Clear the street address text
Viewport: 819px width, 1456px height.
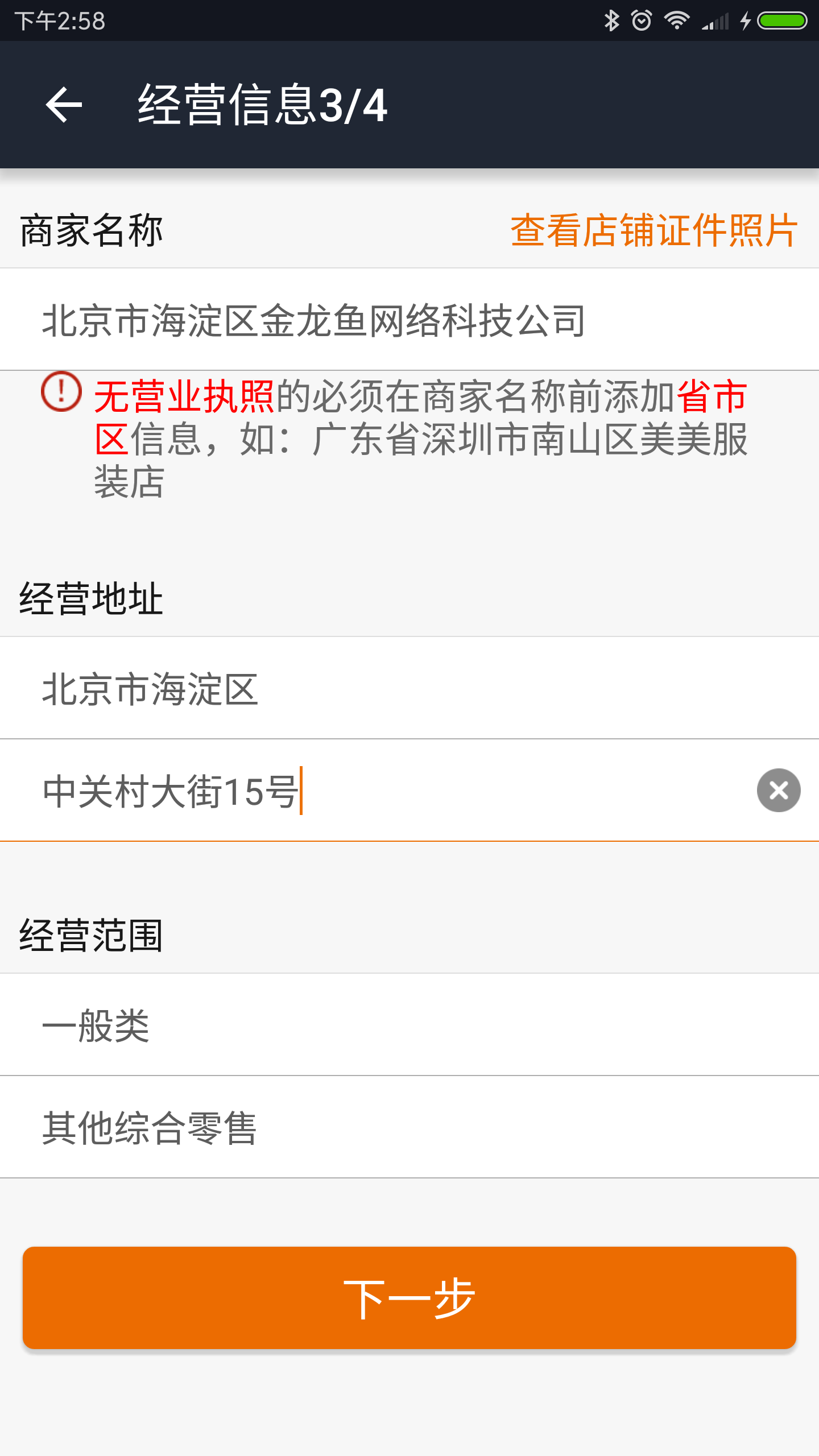point(779,790)
